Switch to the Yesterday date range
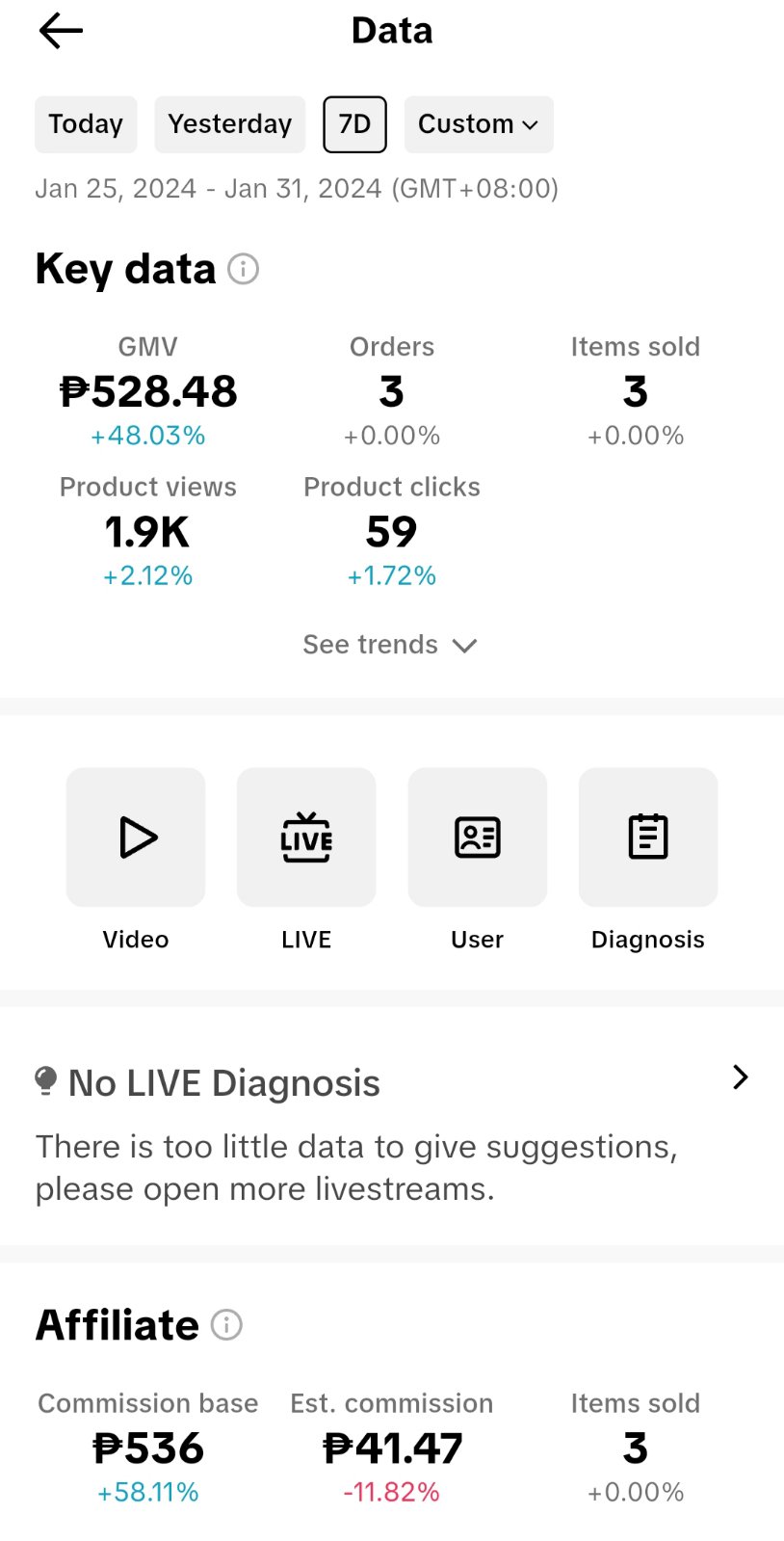Viewport: 784px width, 1541px height. point(229,124)
